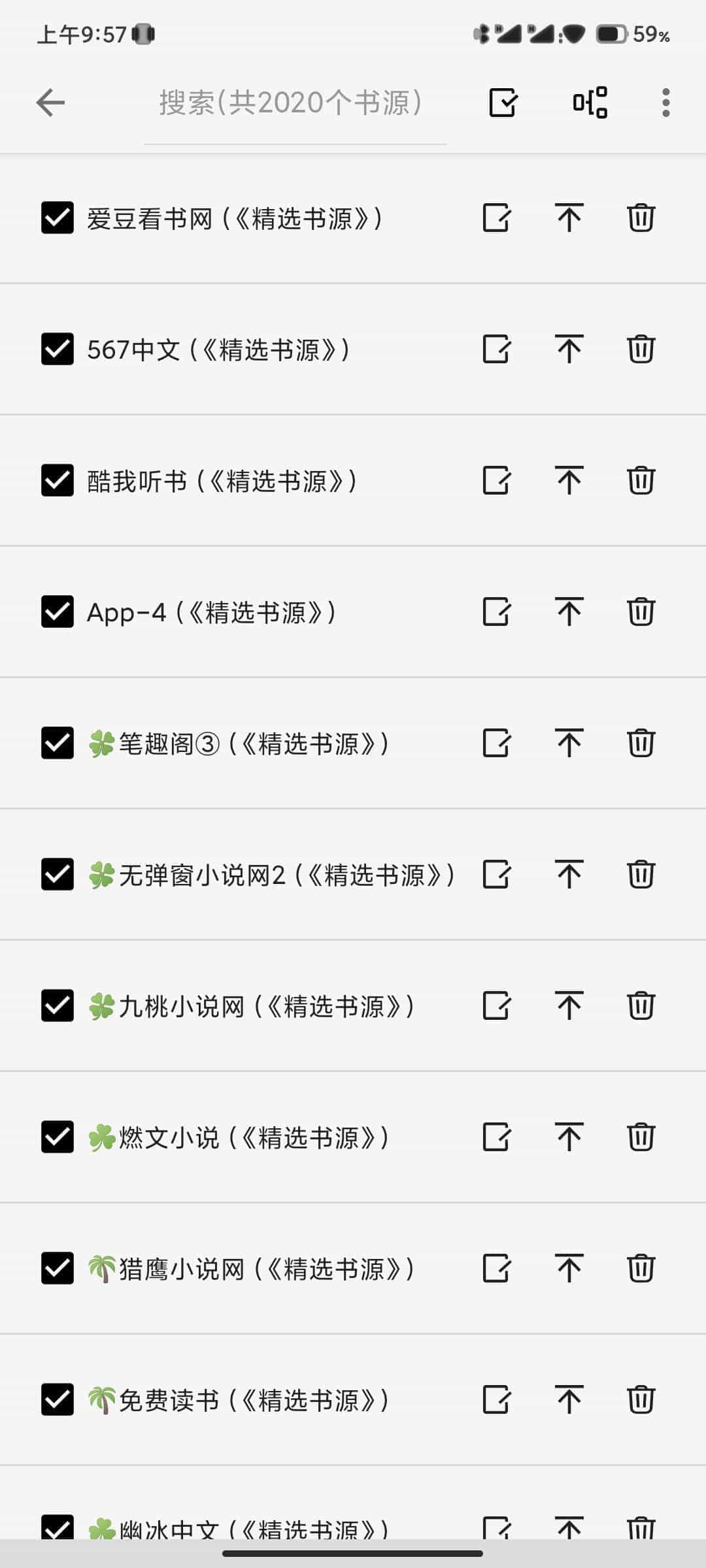Image resolution: width=706 pixels, height=1568 pixels.
Task: Move App-4 source to the top
Action: tap(569, 612)
